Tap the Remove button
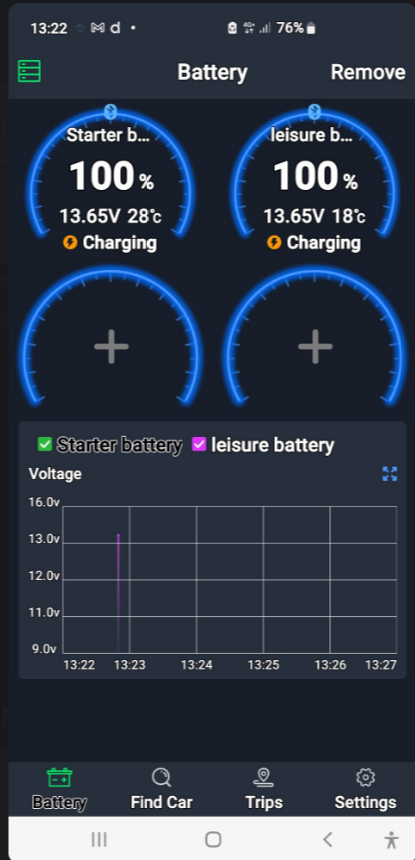415x860 pixels. point(368,72)
